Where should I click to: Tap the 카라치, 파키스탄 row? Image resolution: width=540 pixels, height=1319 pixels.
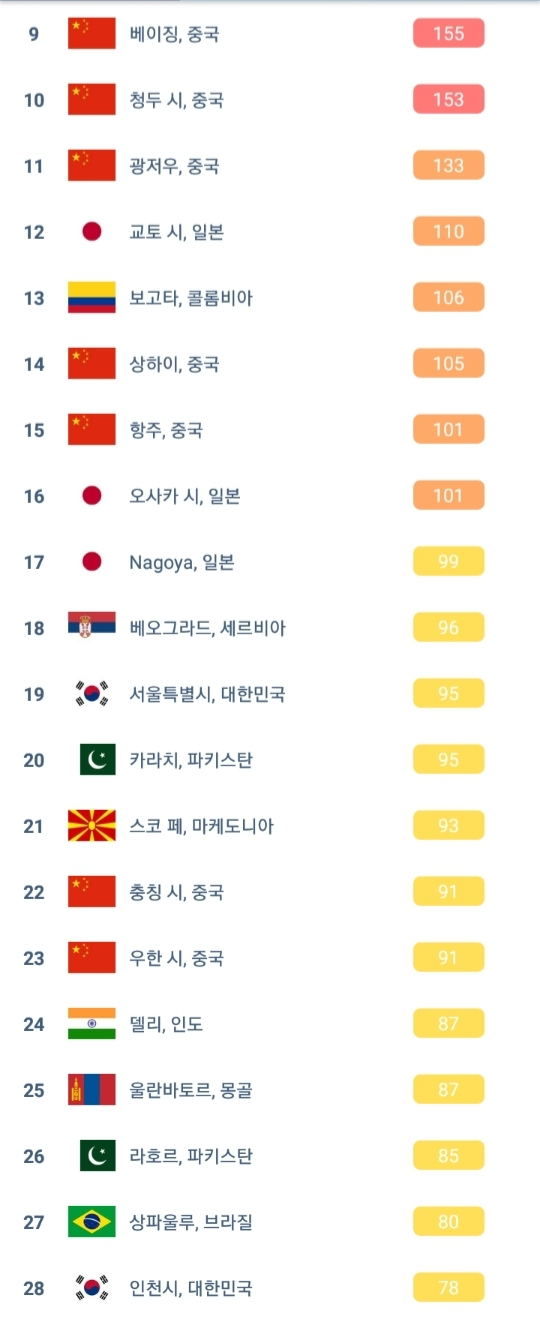tap(270, 760)
